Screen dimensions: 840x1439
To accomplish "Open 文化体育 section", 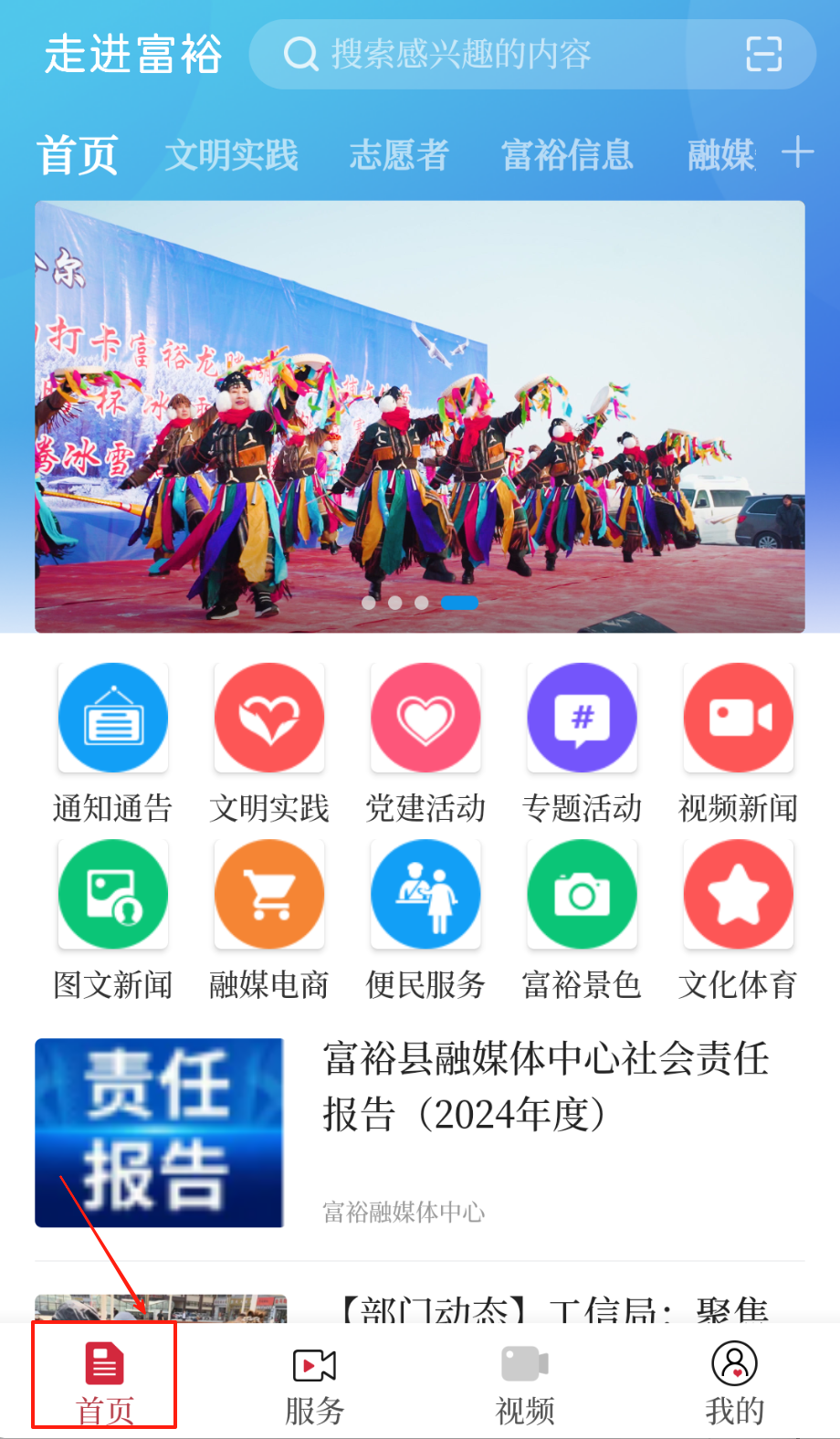I will (x=738, y=895).
